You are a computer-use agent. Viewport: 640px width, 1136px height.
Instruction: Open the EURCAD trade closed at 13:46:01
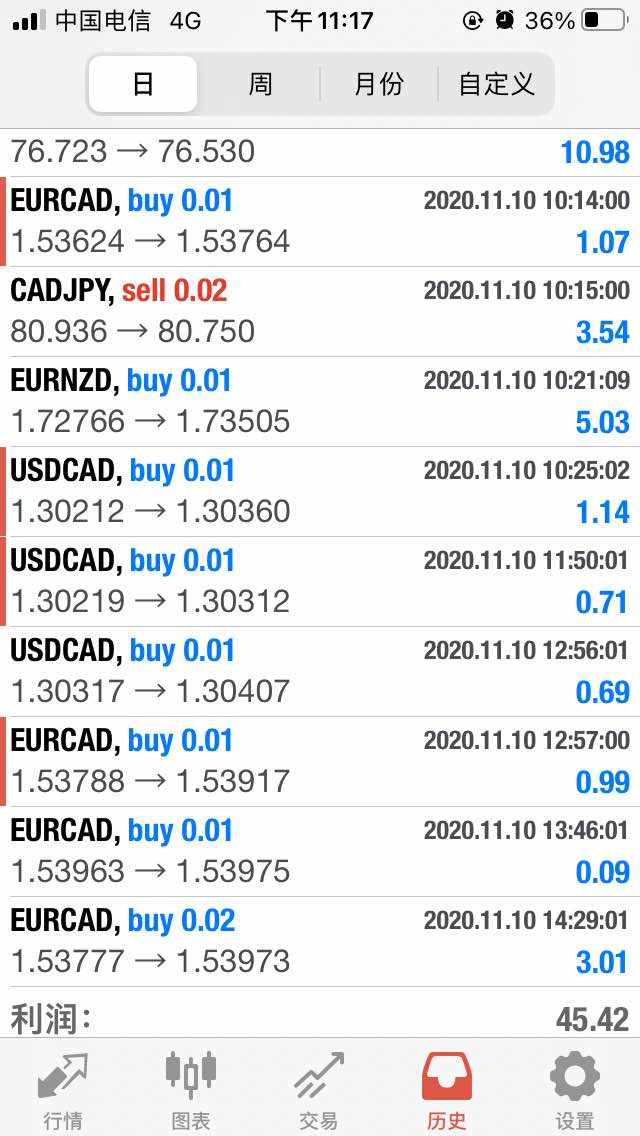[x=320, y=851]
